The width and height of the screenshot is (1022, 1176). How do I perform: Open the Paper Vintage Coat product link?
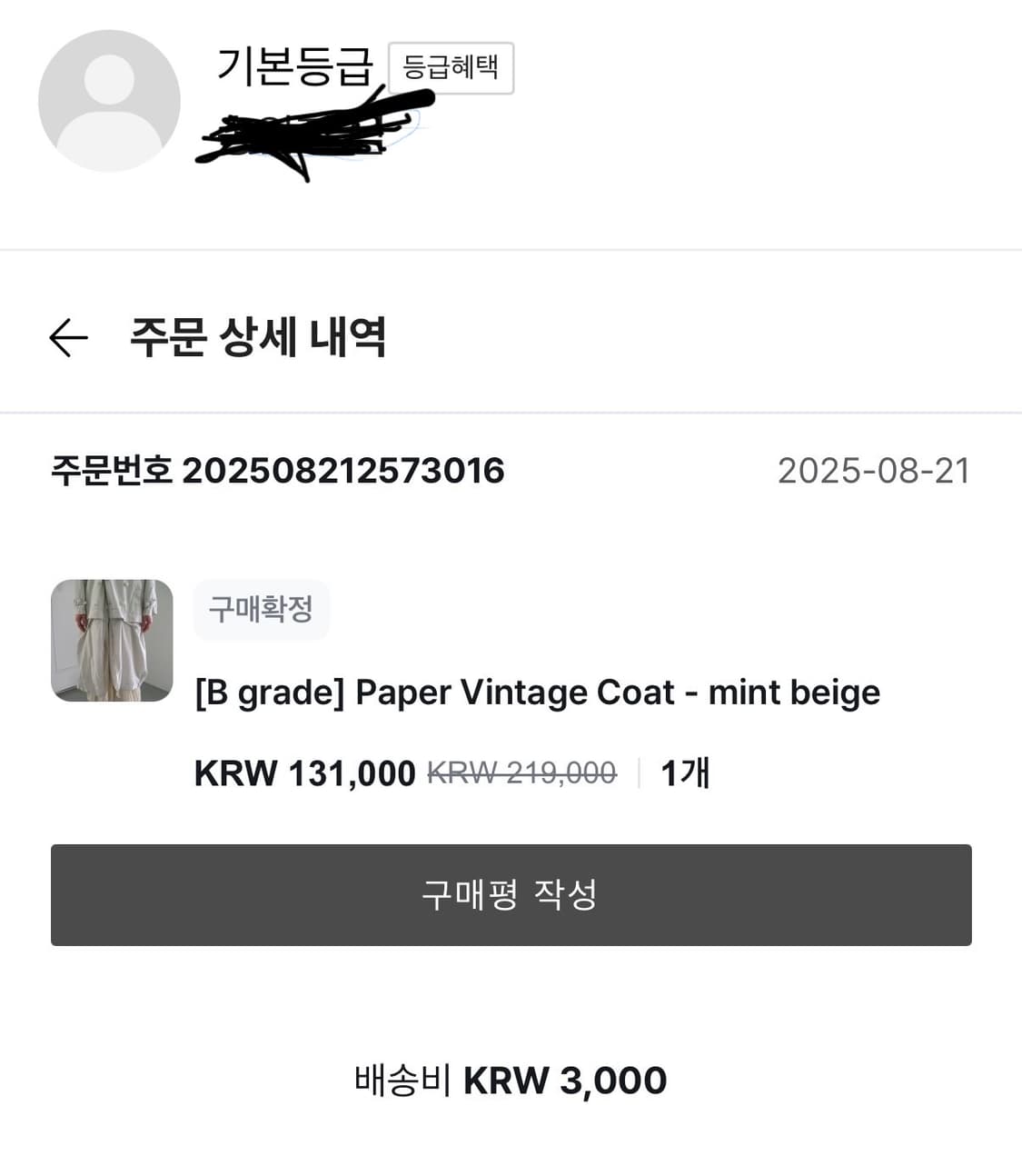click(x=536, y=692)
